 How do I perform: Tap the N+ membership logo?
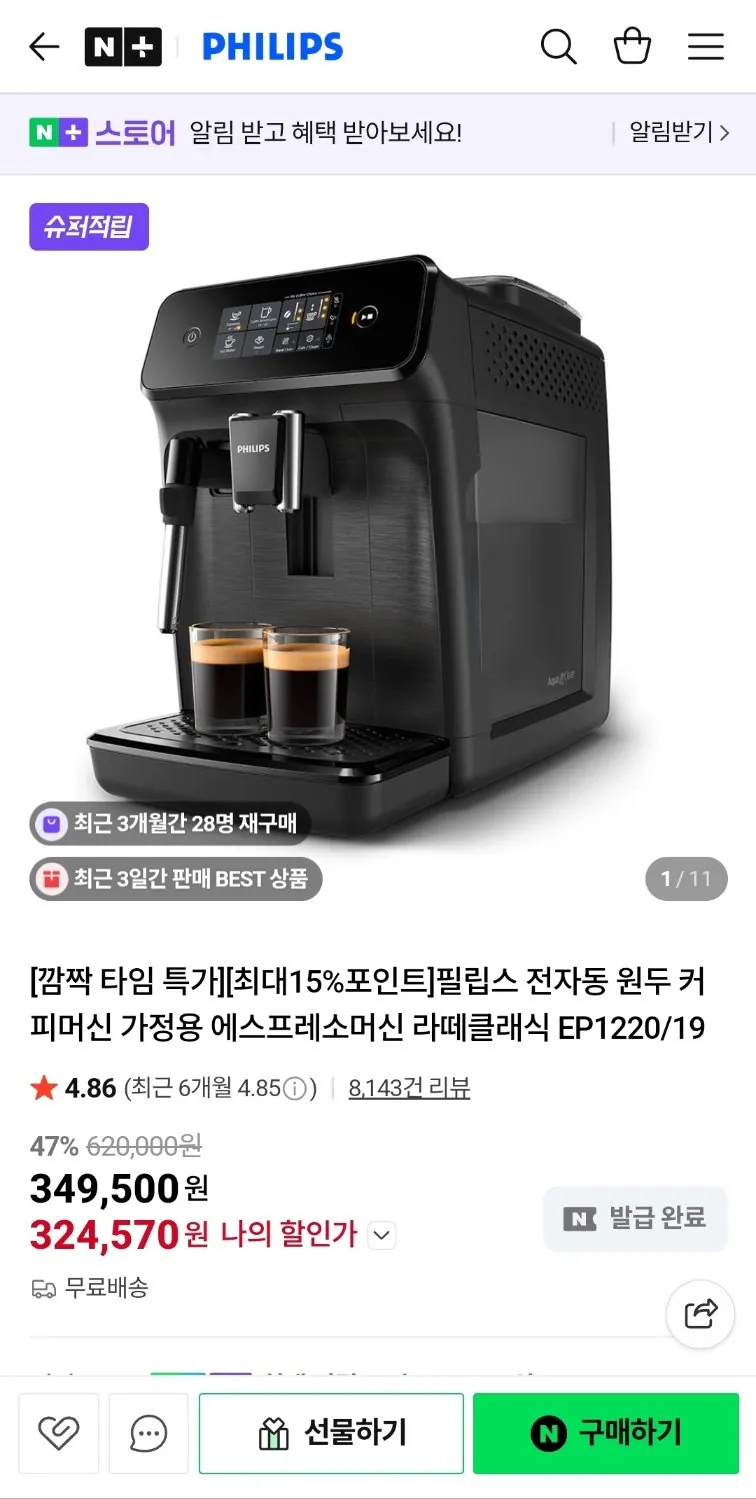pyautogui.click(x=123, y=46)
